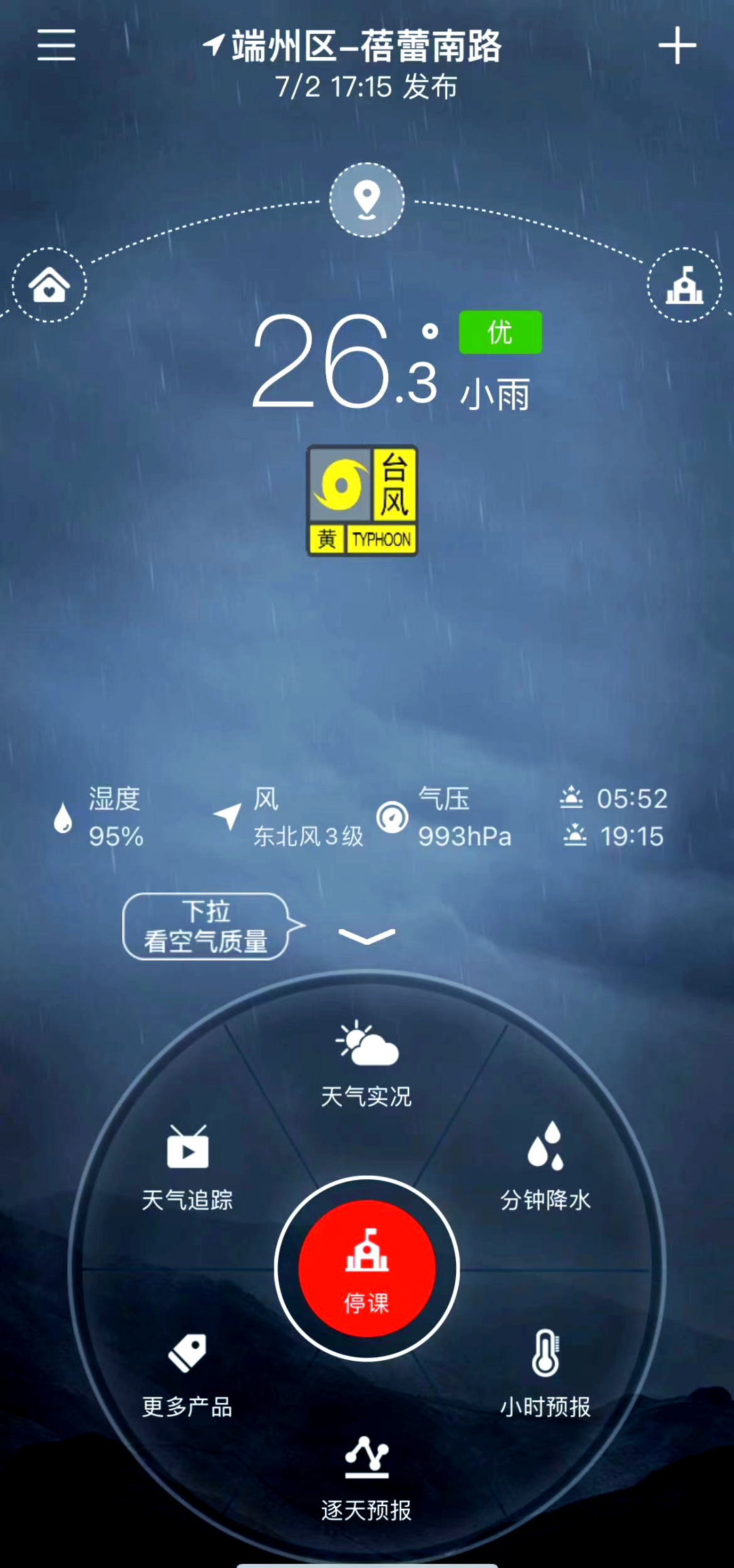Screen dimensions: 734x1568
Task: Open the hamburger menu
Action: point(56,46)
